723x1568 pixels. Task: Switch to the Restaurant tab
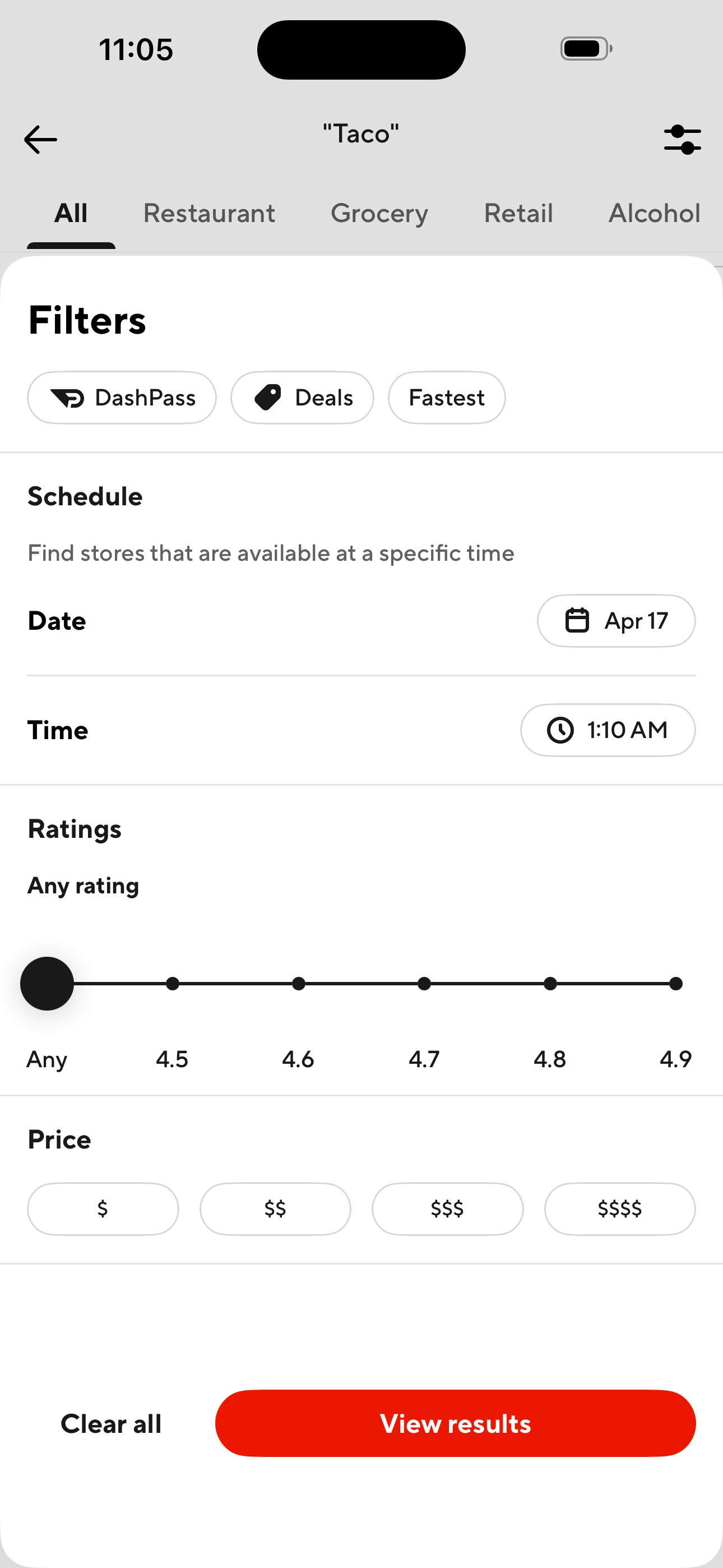(x=208, y=213)
